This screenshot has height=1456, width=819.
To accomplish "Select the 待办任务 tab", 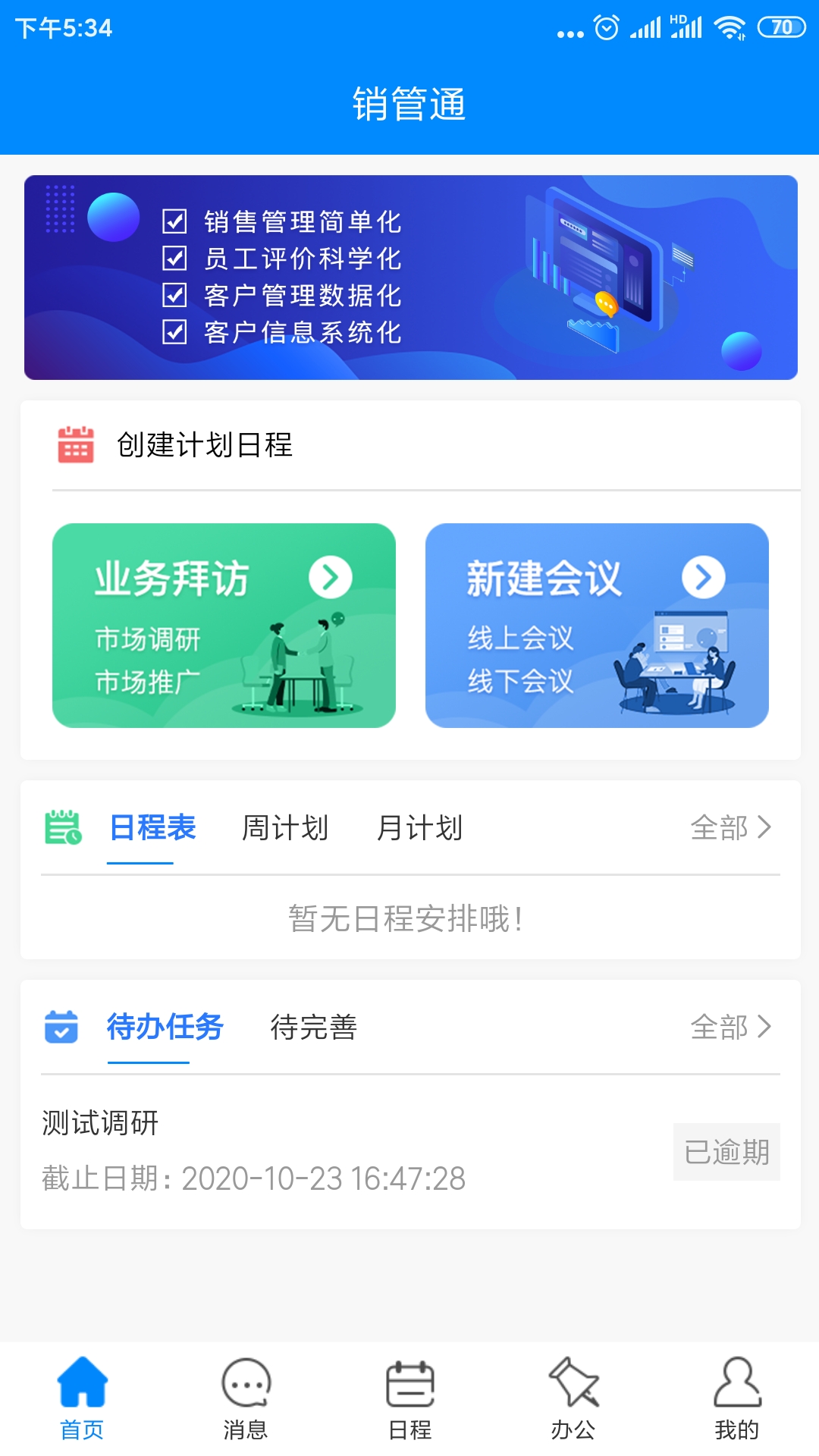I will point(165,1027).
